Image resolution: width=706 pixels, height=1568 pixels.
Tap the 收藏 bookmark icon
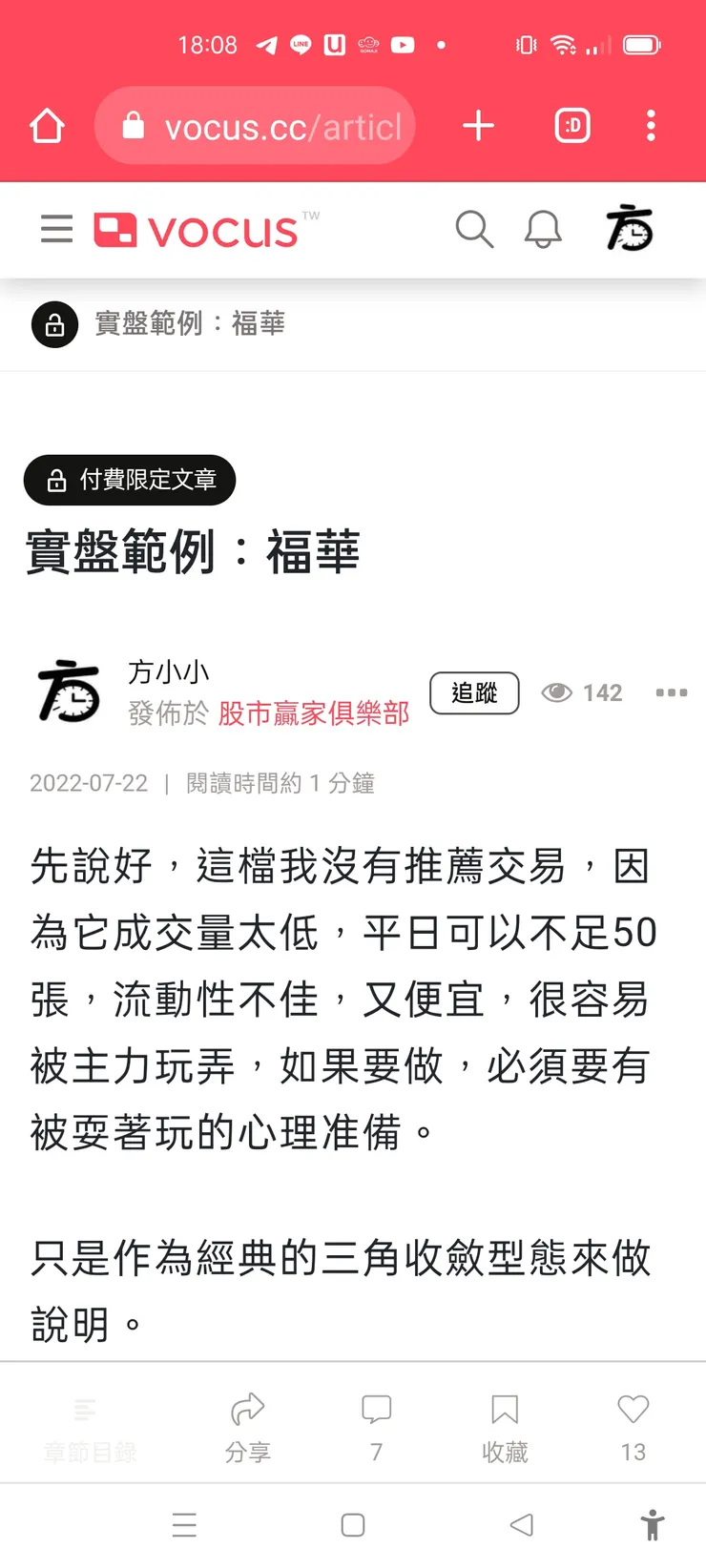504,1409
